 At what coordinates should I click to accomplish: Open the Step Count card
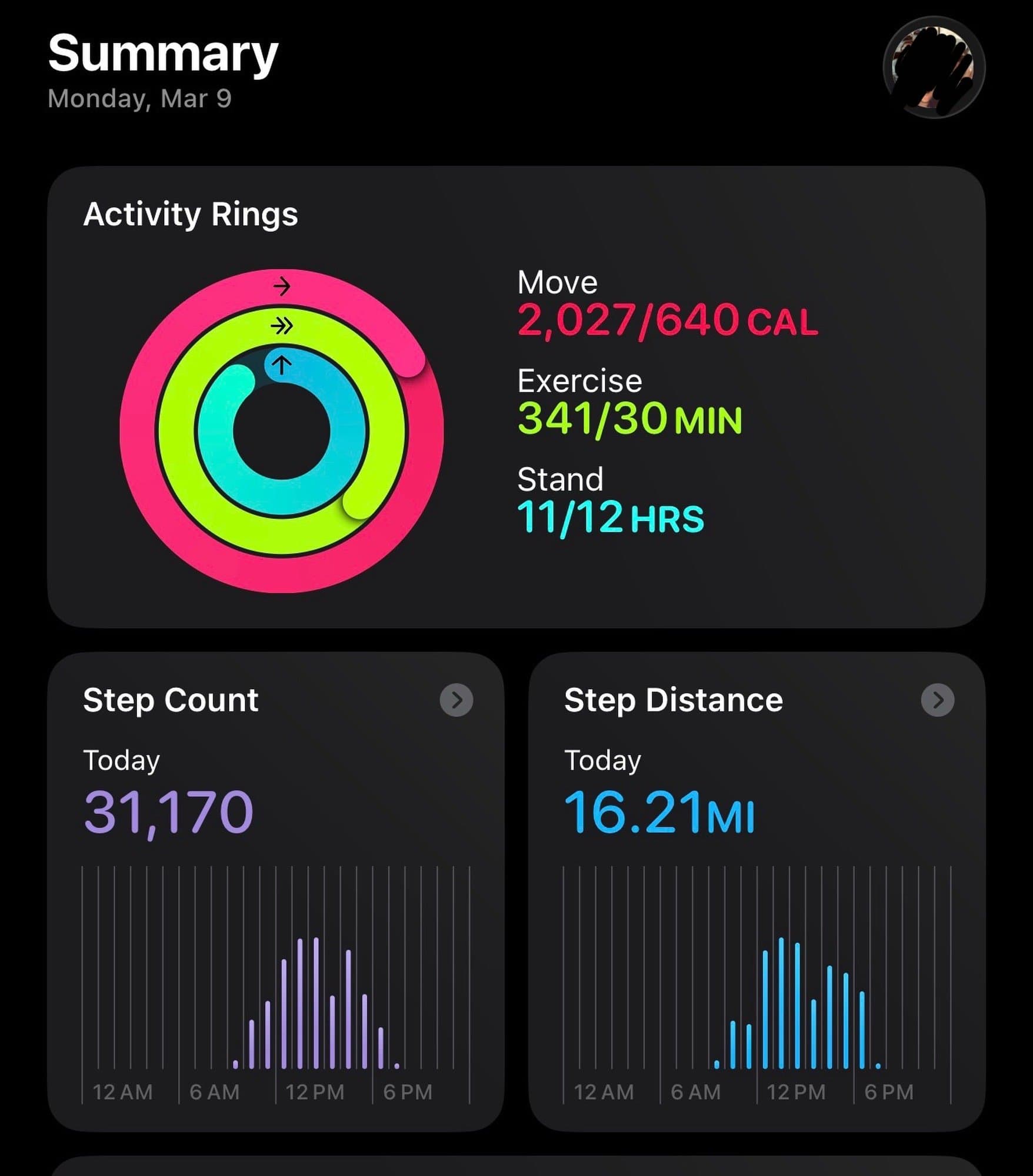[x=275, y=891]
